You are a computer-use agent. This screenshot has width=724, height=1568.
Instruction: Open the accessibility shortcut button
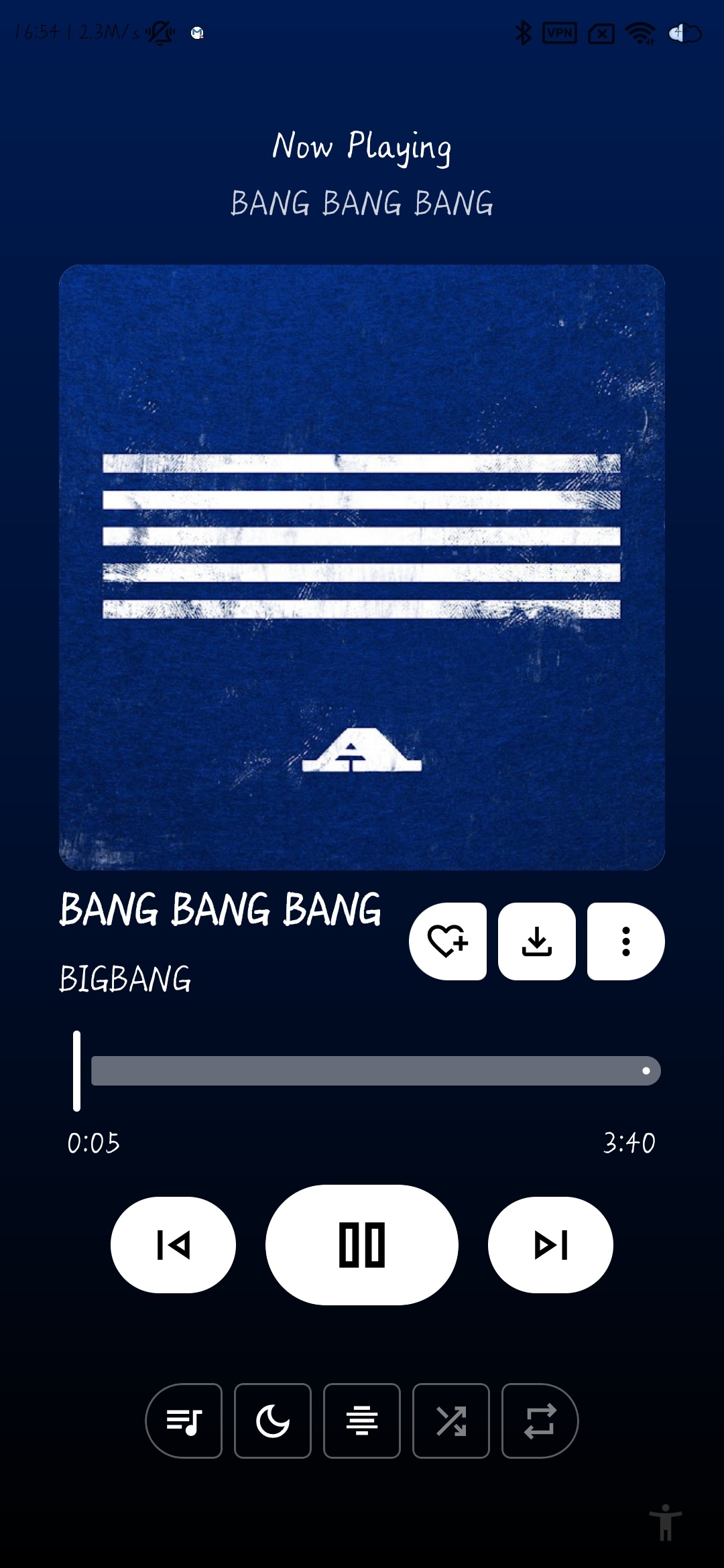point(665,1522)
